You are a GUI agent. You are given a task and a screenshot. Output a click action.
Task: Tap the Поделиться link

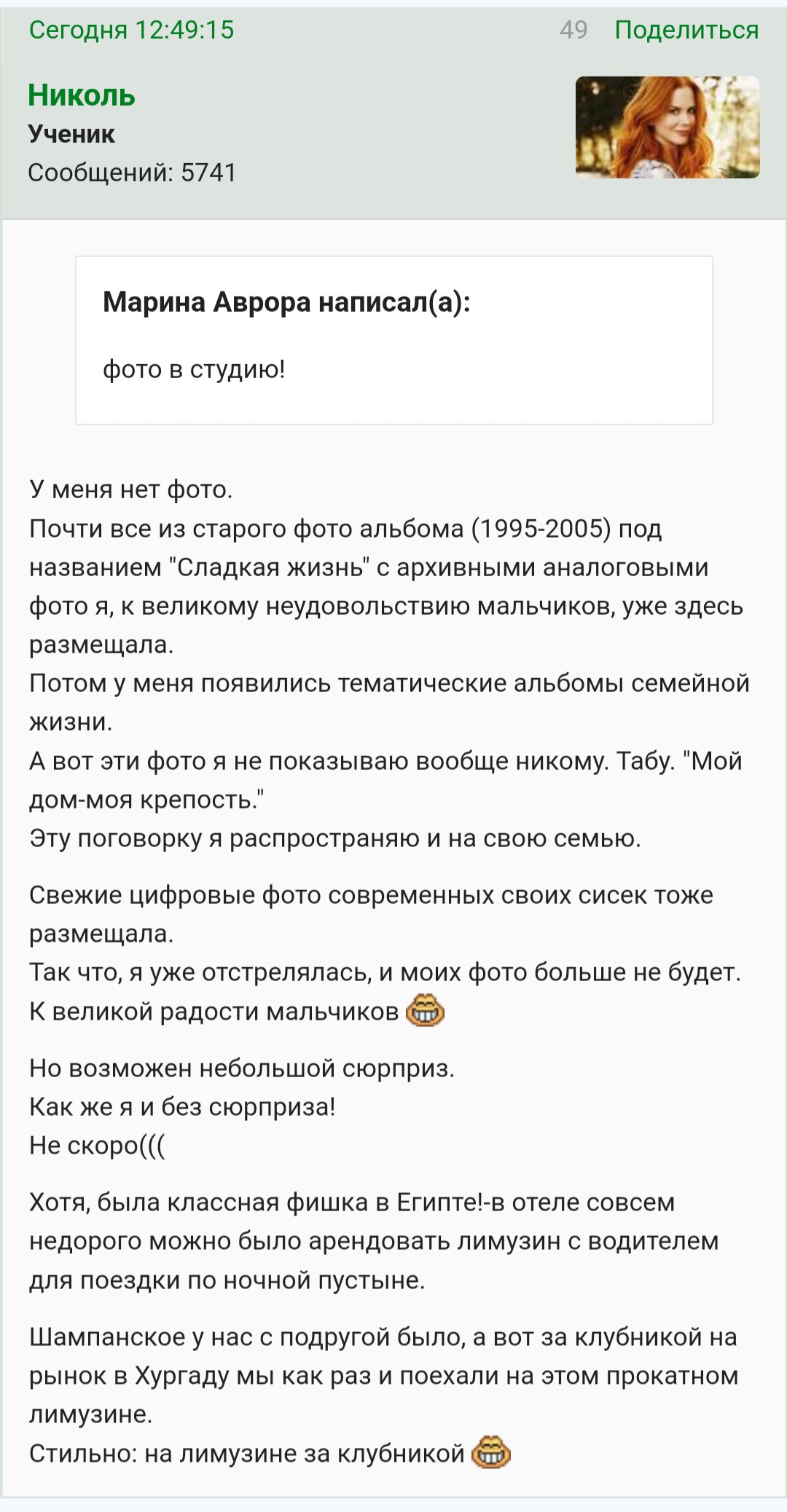point(686,30)
